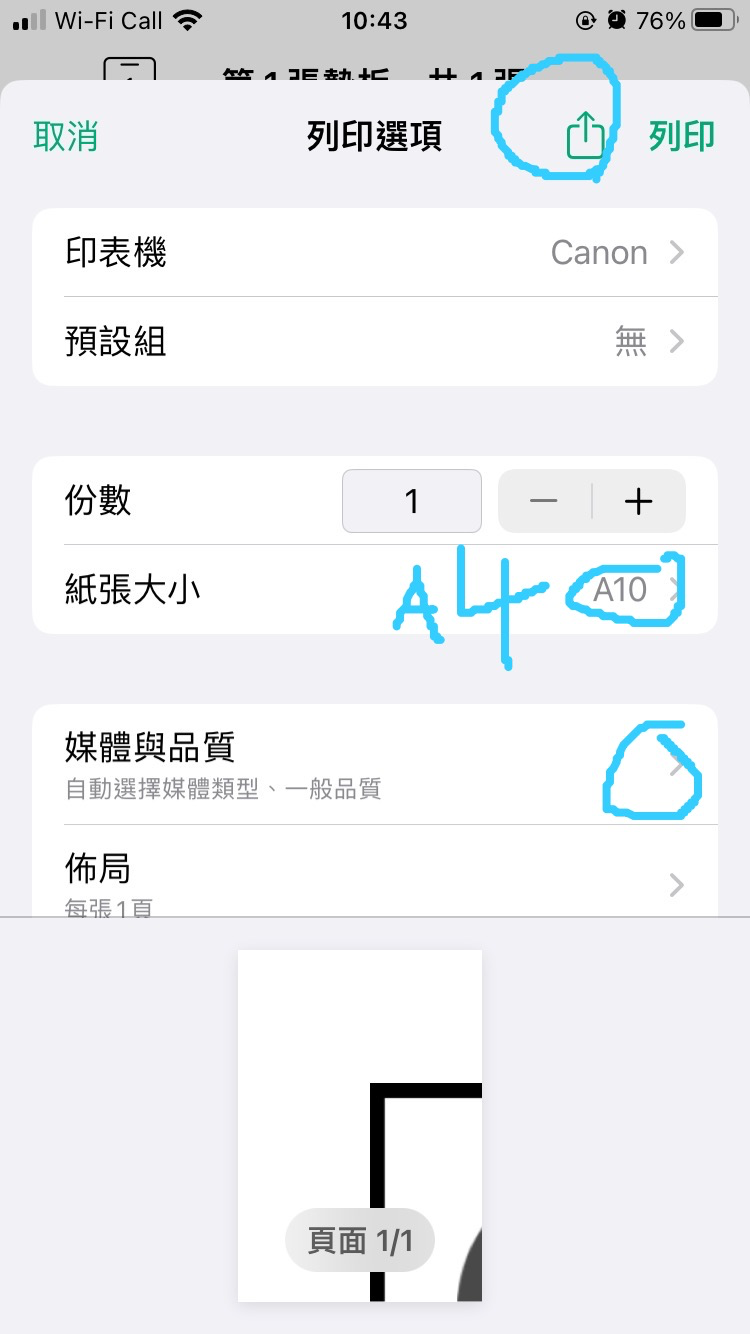Open the 佈局 layout row
The width and height of the screenshot is (750, 1334).
pyautogui.click(x=375, y=871)
